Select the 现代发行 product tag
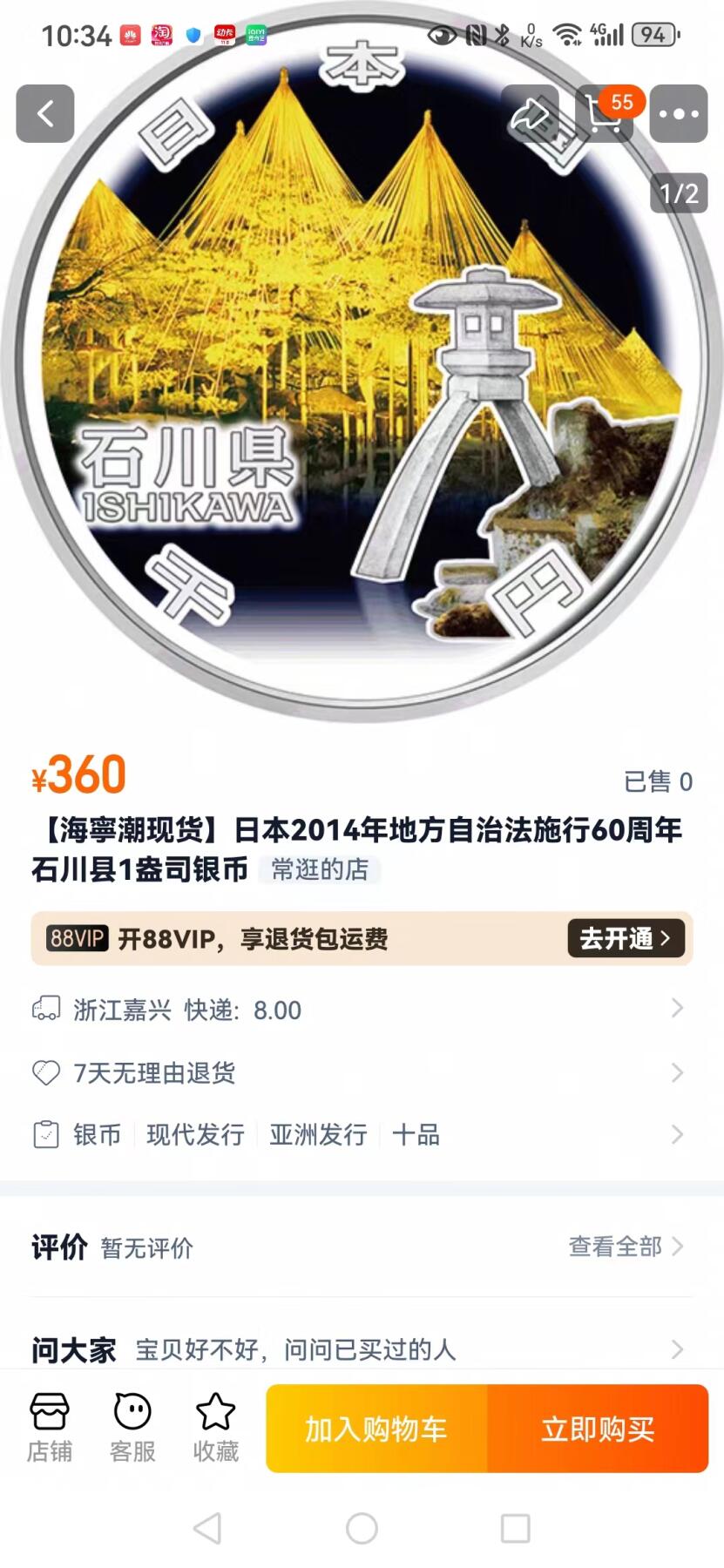This screenshot has height=1568, width=724. point(193,1135)
